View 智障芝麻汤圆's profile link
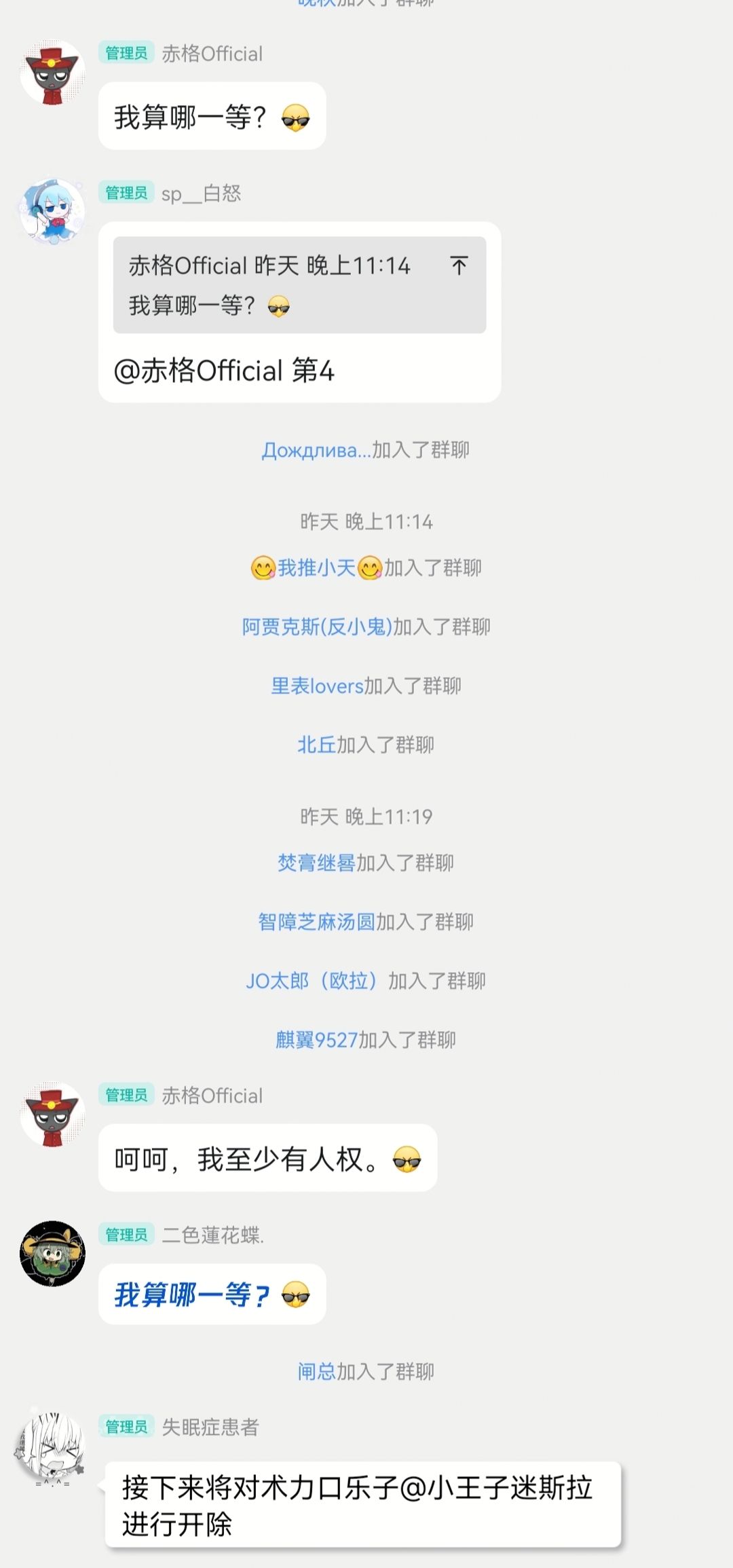 pos(316,922)
